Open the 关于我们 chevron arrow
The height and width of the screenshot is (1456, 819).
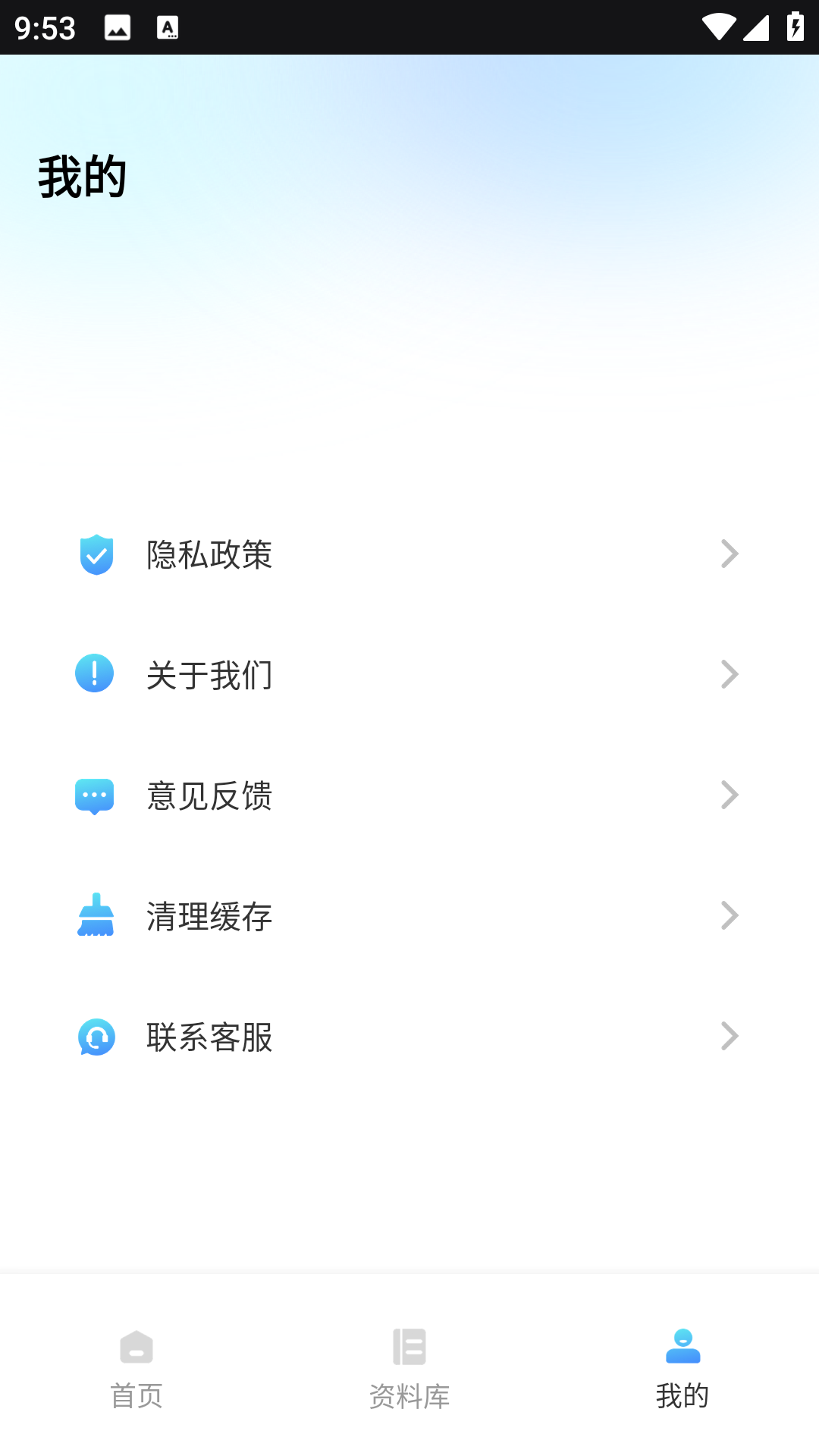pos(729,673)
